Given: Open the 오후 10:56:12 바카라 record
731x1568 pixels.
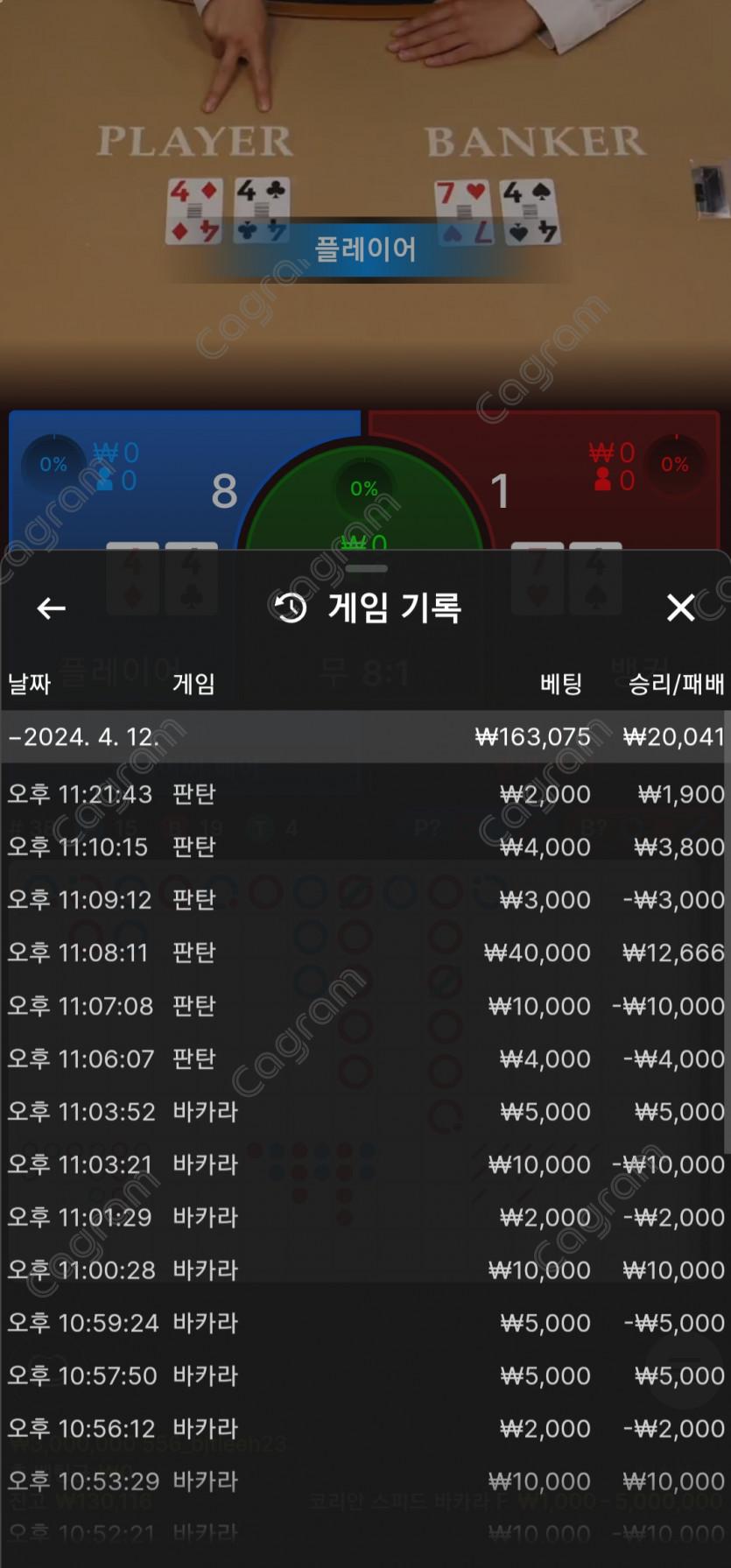Looking at the screenshot, I should (x=364, y=1429).
